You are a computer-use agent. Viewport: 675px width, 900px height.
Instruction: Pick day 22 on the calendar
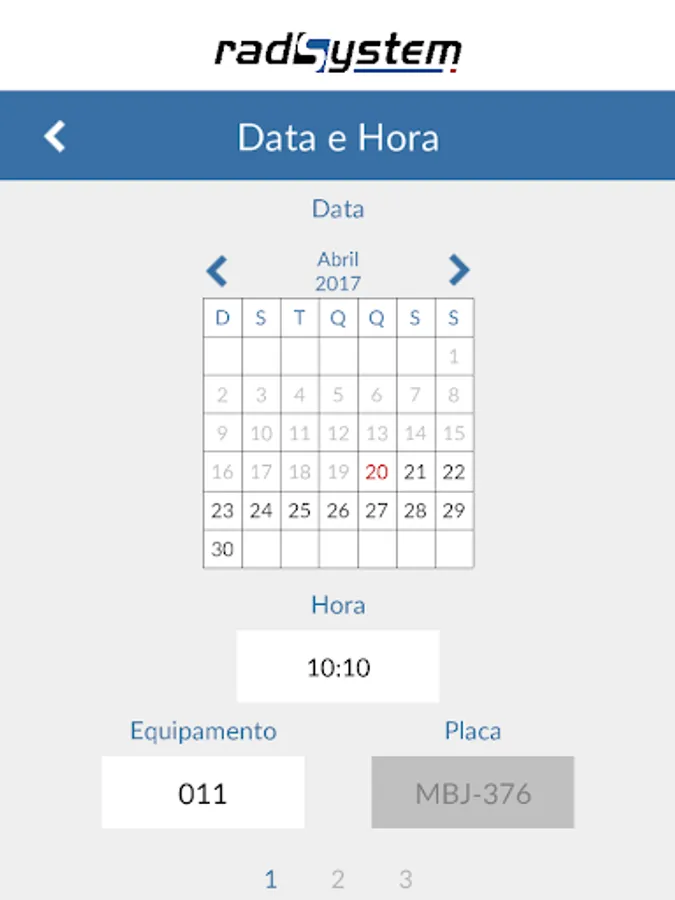tap(454, 472)
